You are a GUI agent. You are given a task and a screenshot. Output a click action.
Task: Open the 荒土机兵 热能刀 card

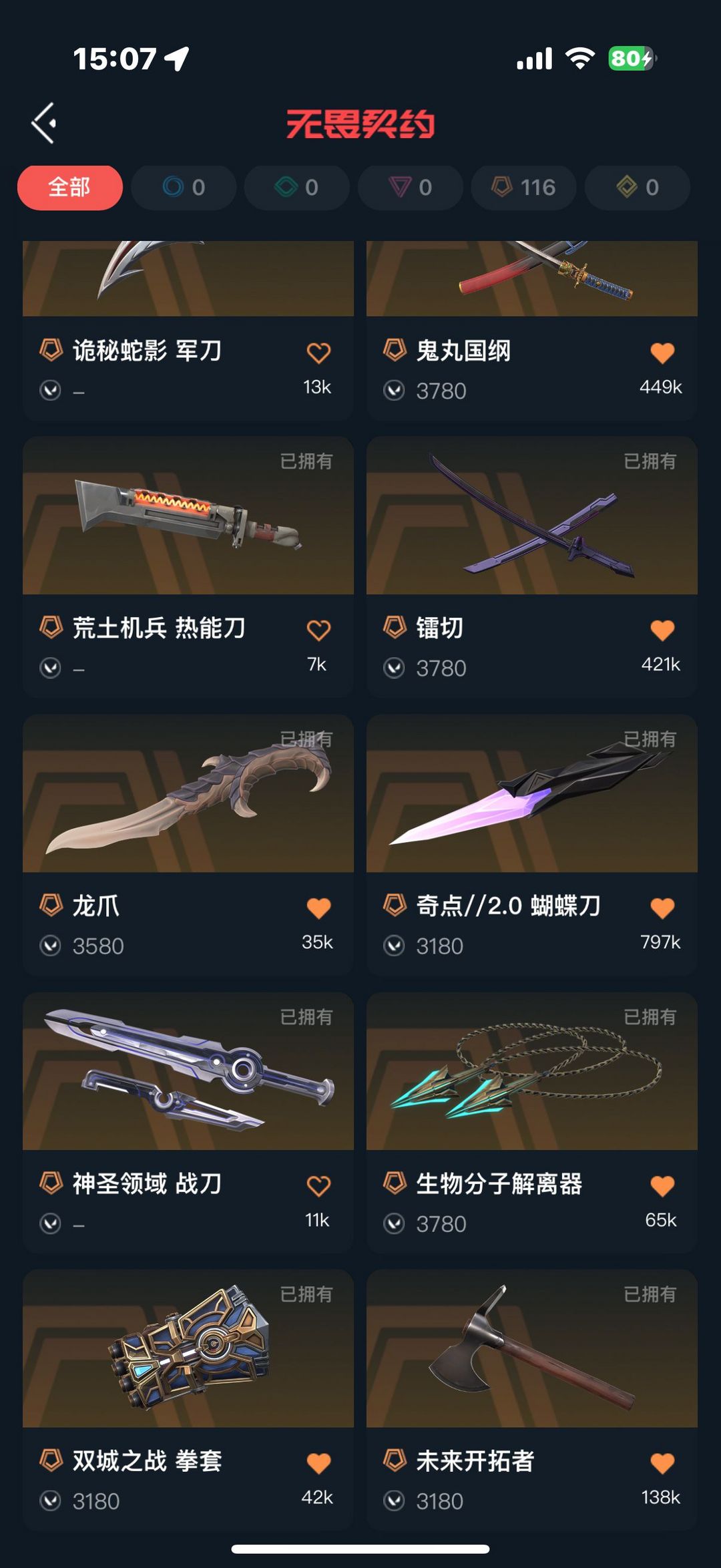coord(188,567)
